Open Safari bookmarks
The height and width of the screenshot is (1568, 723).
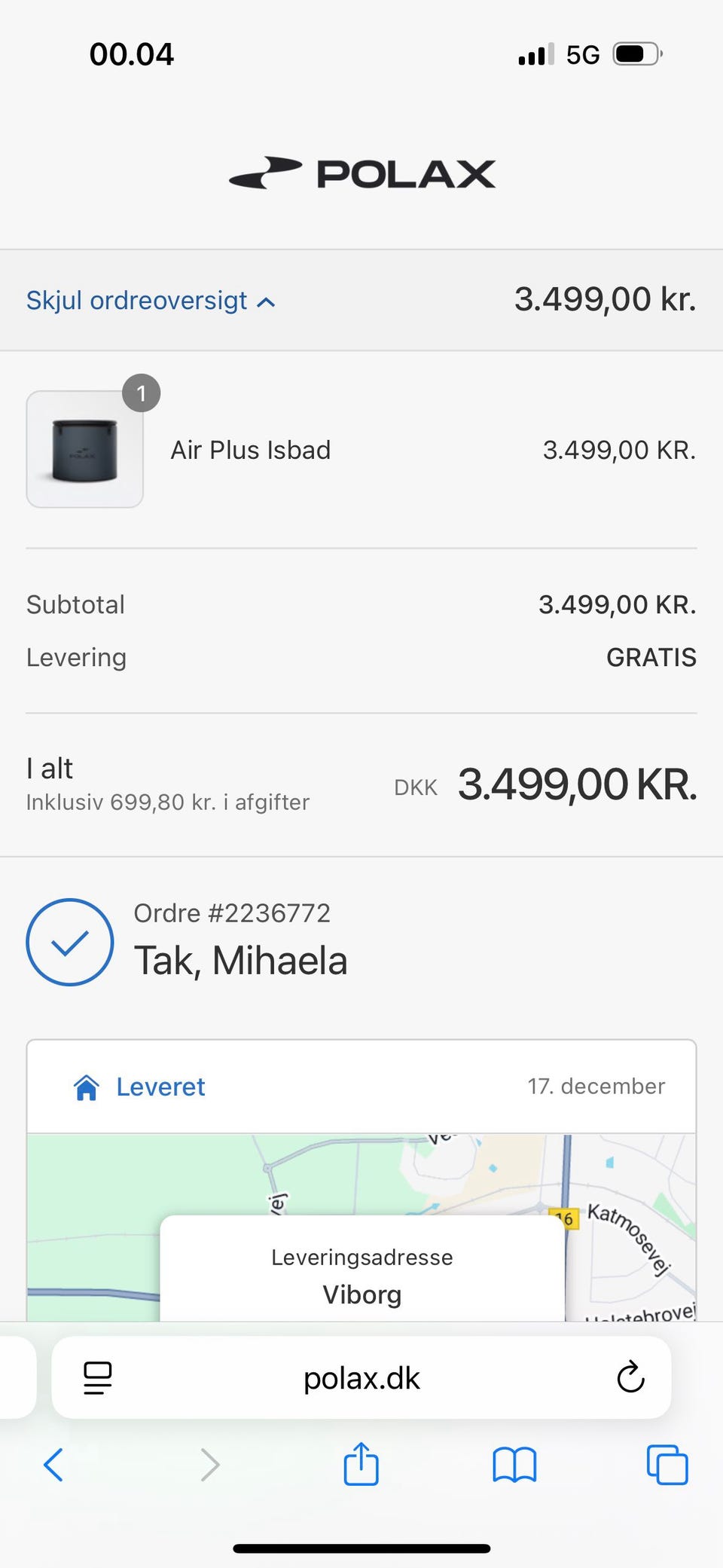coord(514,1466)
